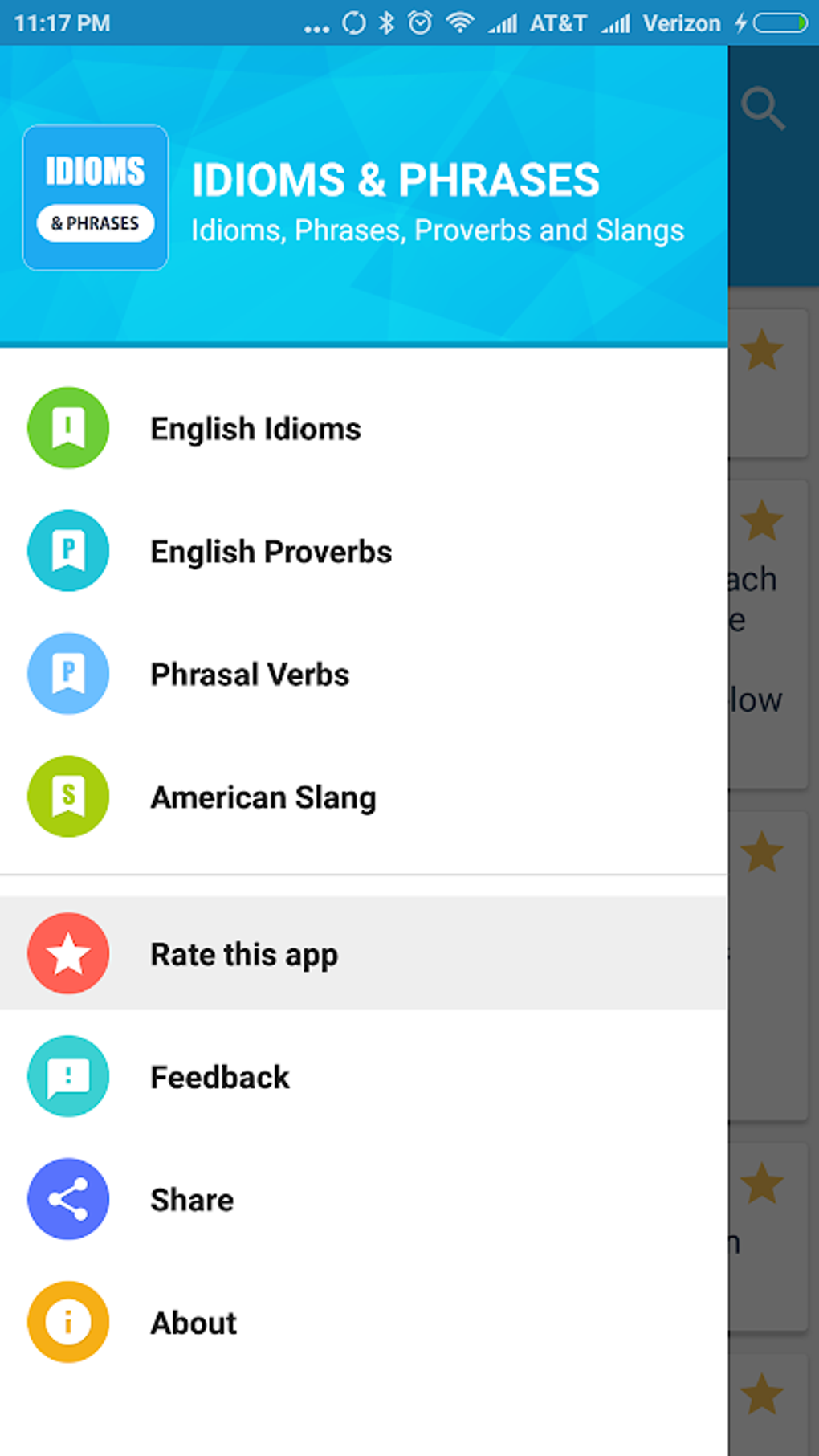The width and height of the screenshot is (819, 1456).
Task: Click the English Proverbs circular icon
Action: (x=68, y=551)
